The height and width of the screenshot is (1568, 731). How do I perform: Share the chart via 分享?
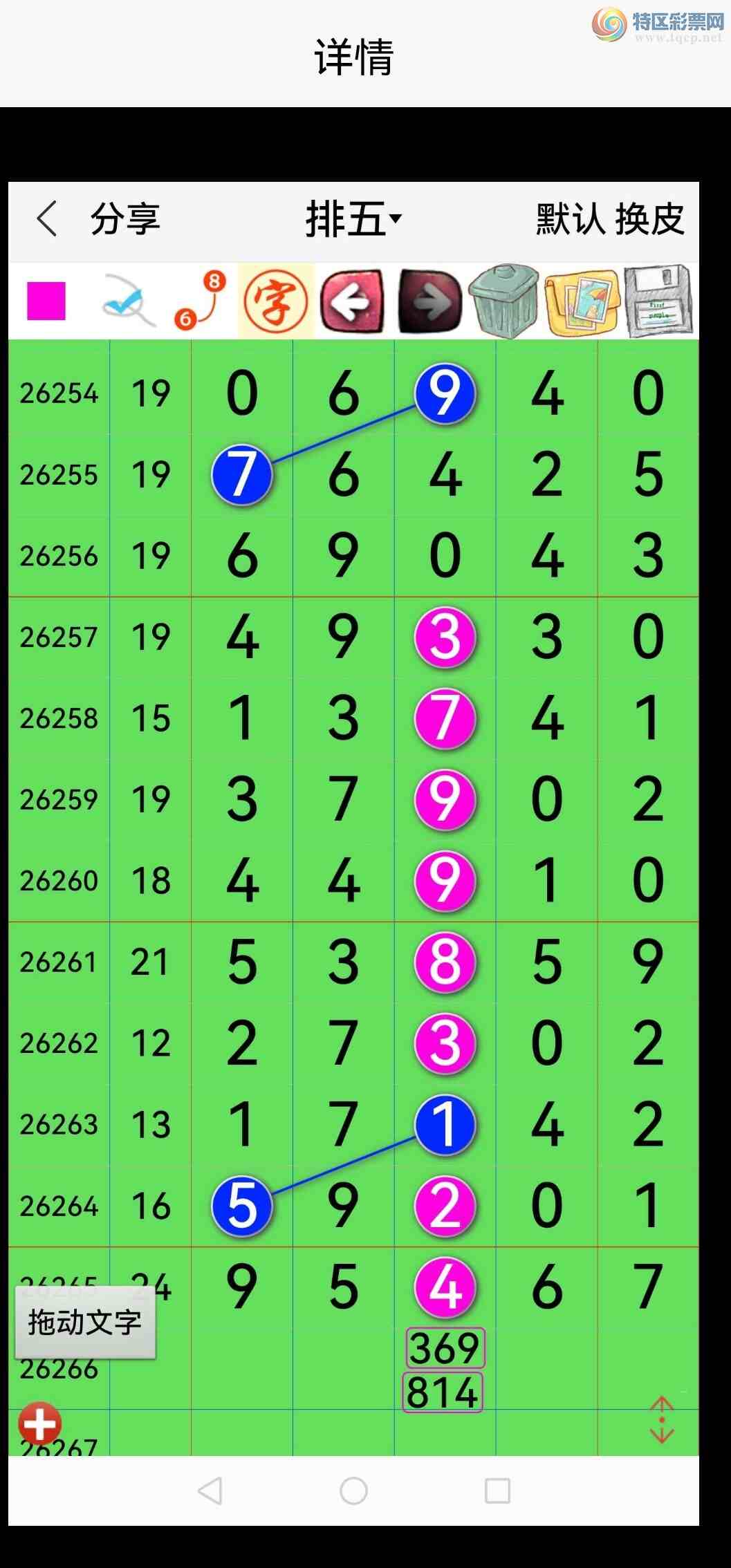pyautogui.click(x=125, y=219)
